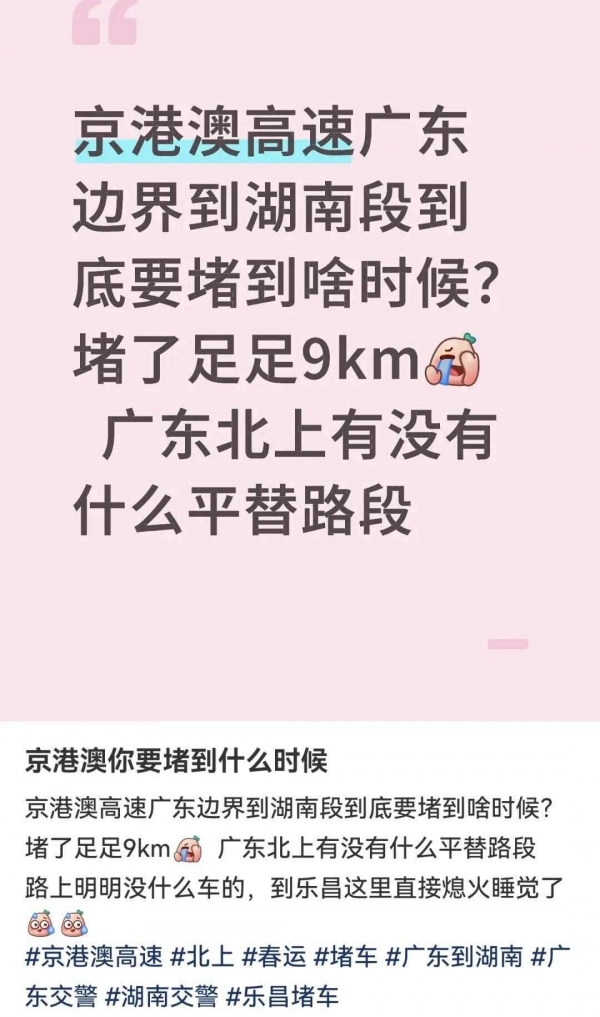Open the #京港澳高速 hashtag

pos(93,957)
